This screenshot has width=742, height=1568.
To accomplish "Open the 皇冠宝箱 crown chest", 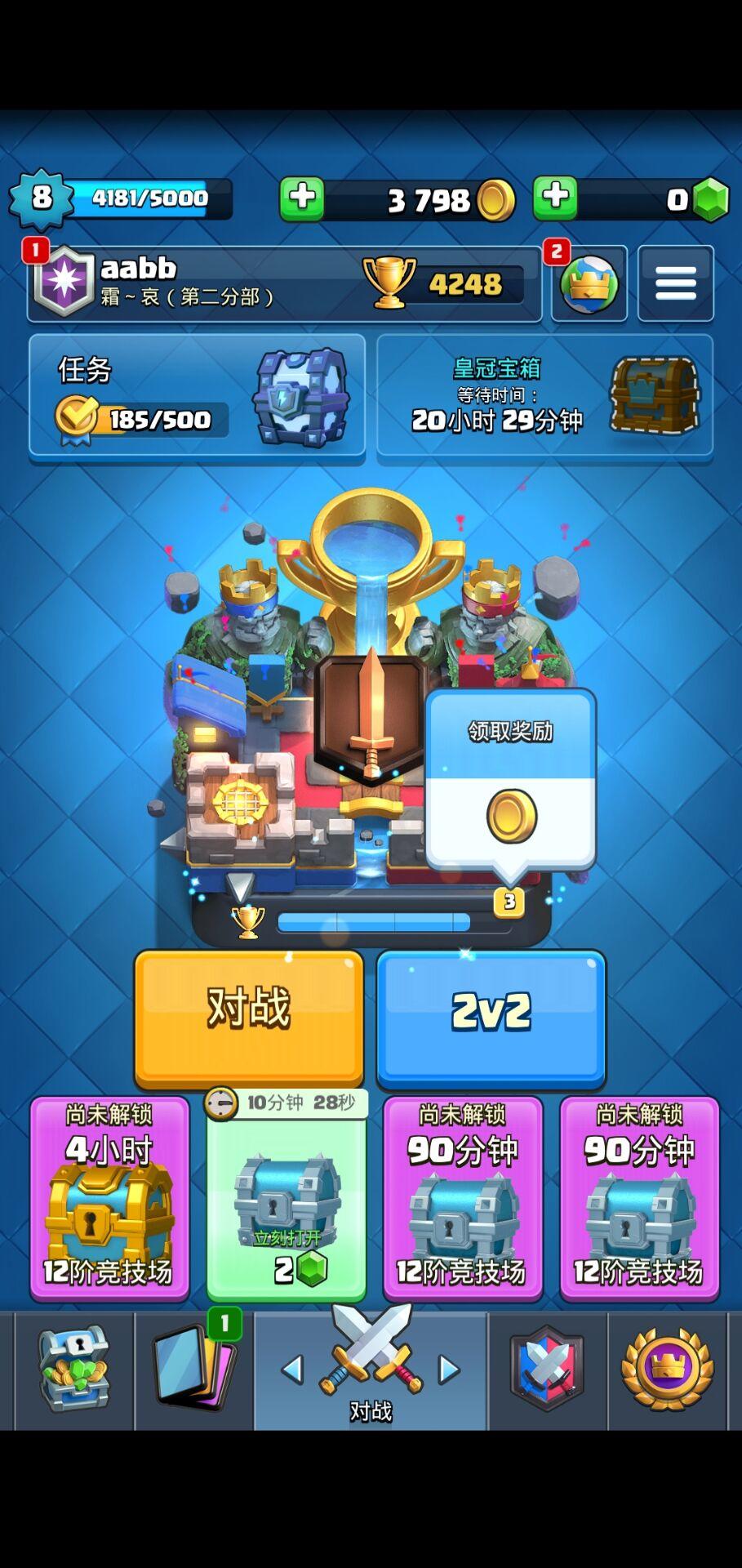I will coord(654,398).
